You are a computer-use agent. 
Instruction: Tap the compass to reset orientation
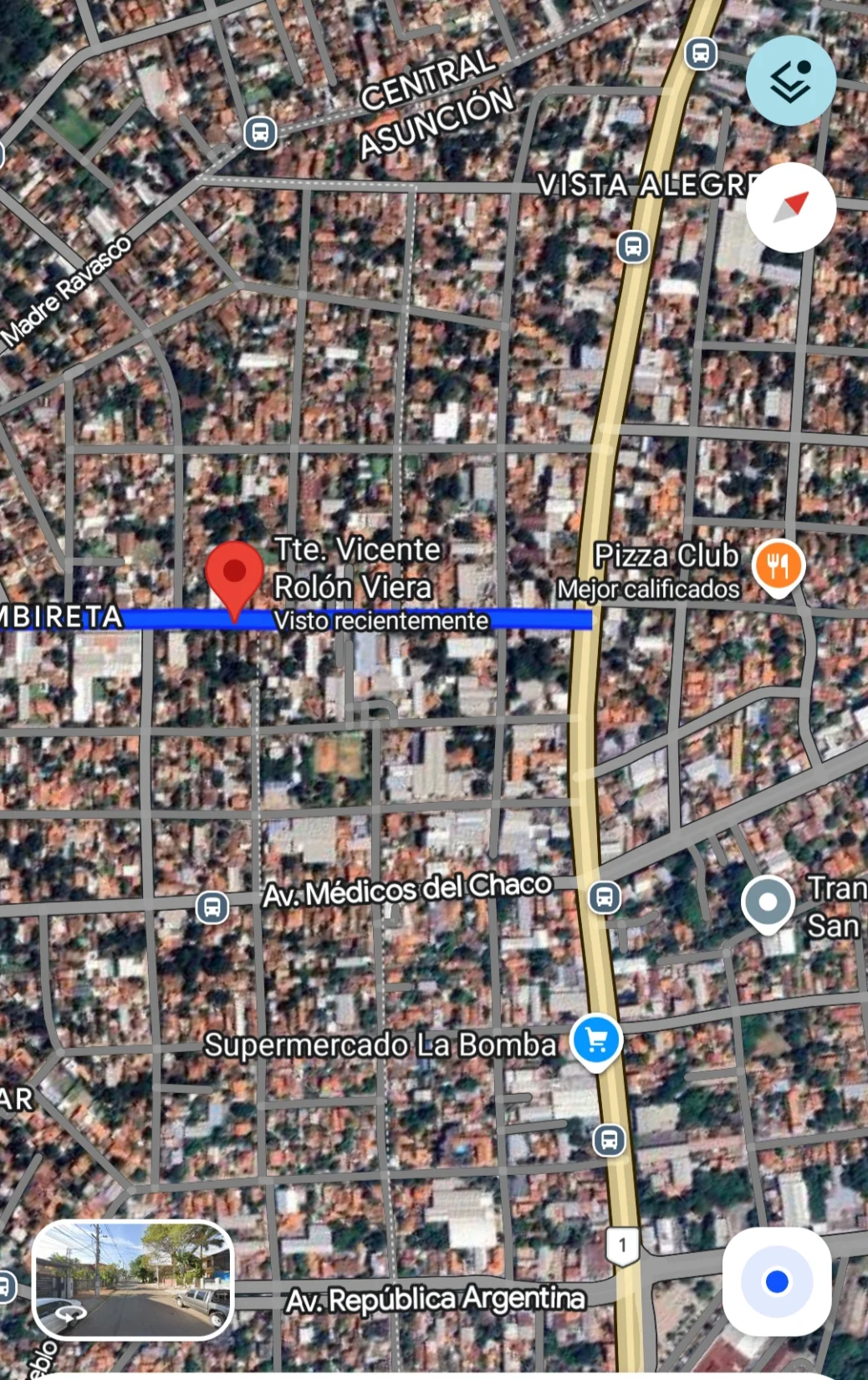click(790, 207)
